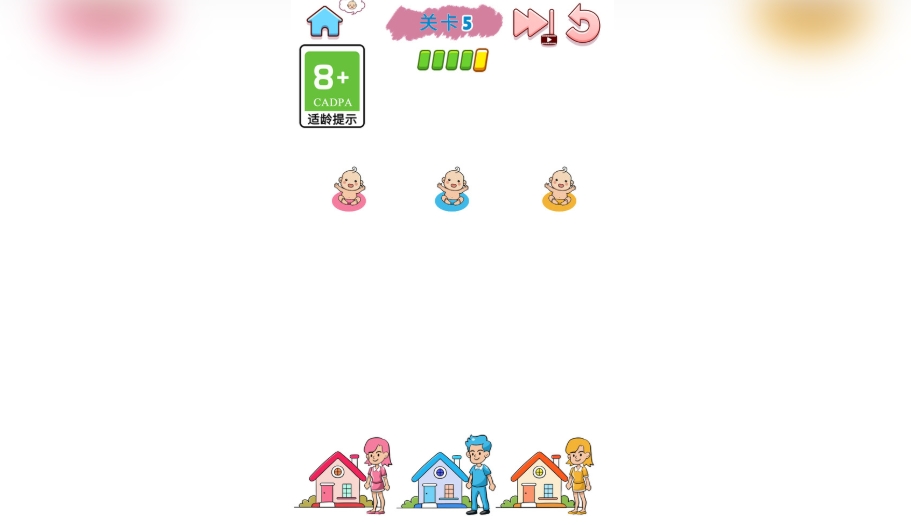This screenshot has height=525, width=911.
Task: Skip this level by watching a video
Action: (x=534, y=24)
